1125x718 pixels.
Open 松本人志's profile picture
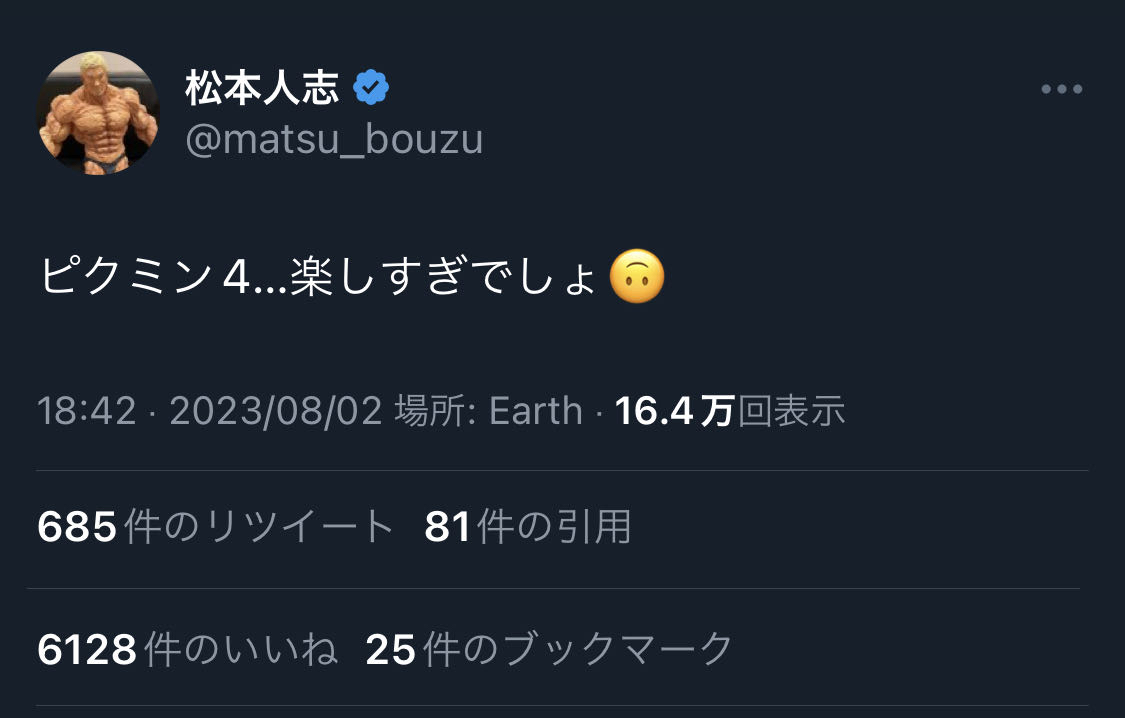[x=98, y=112]
